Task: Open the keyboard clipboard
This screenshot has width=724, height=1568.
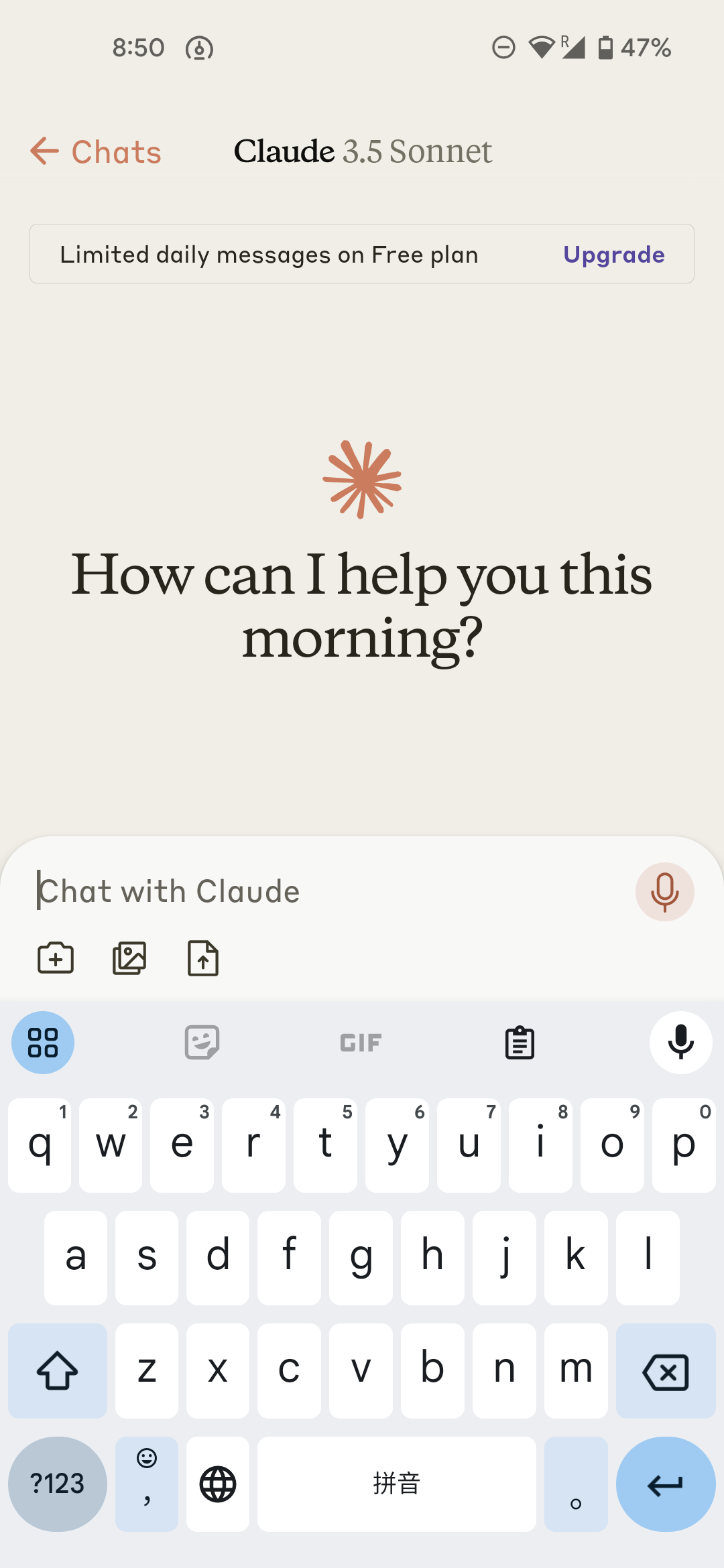Action: (520, 1043)
